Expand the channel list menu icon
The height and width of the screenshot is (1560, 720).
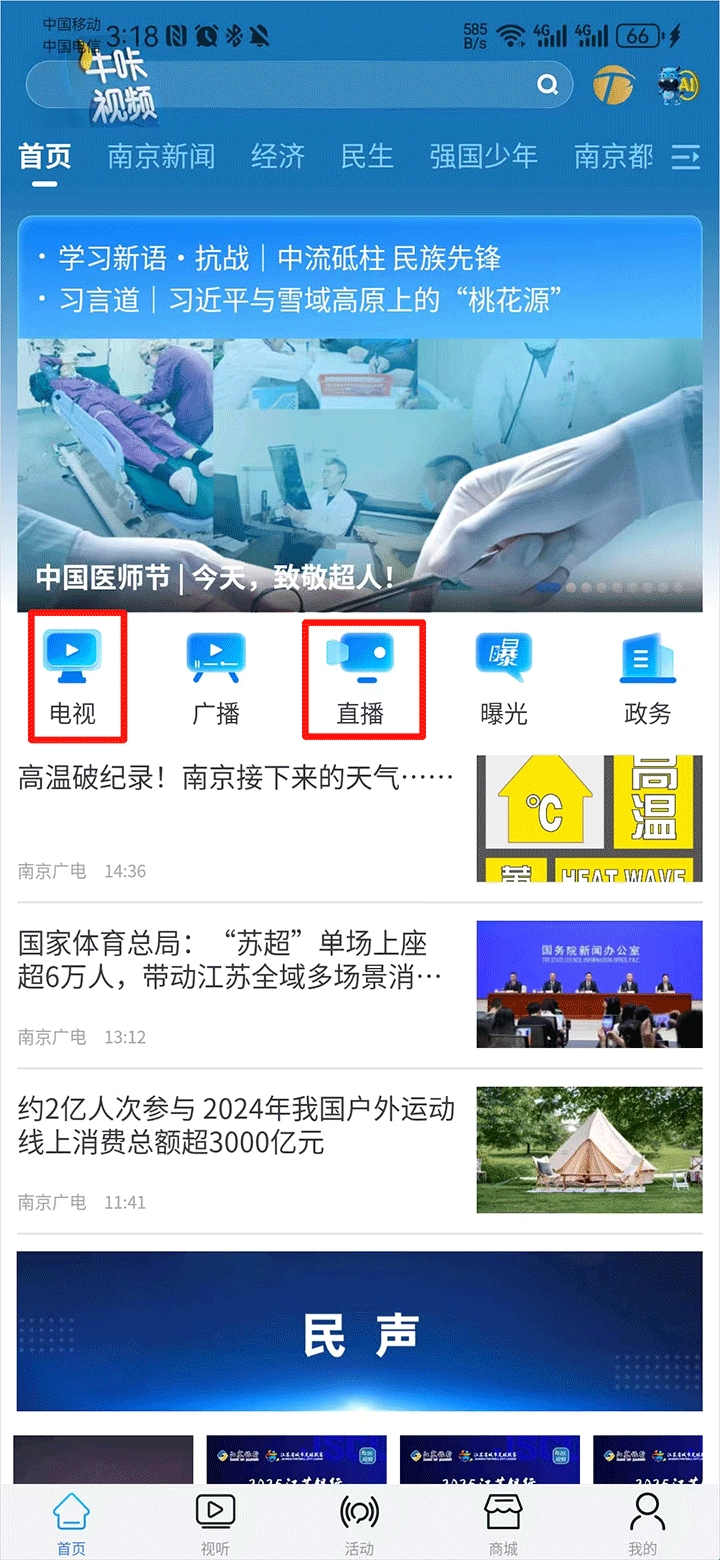click(686, 157)
